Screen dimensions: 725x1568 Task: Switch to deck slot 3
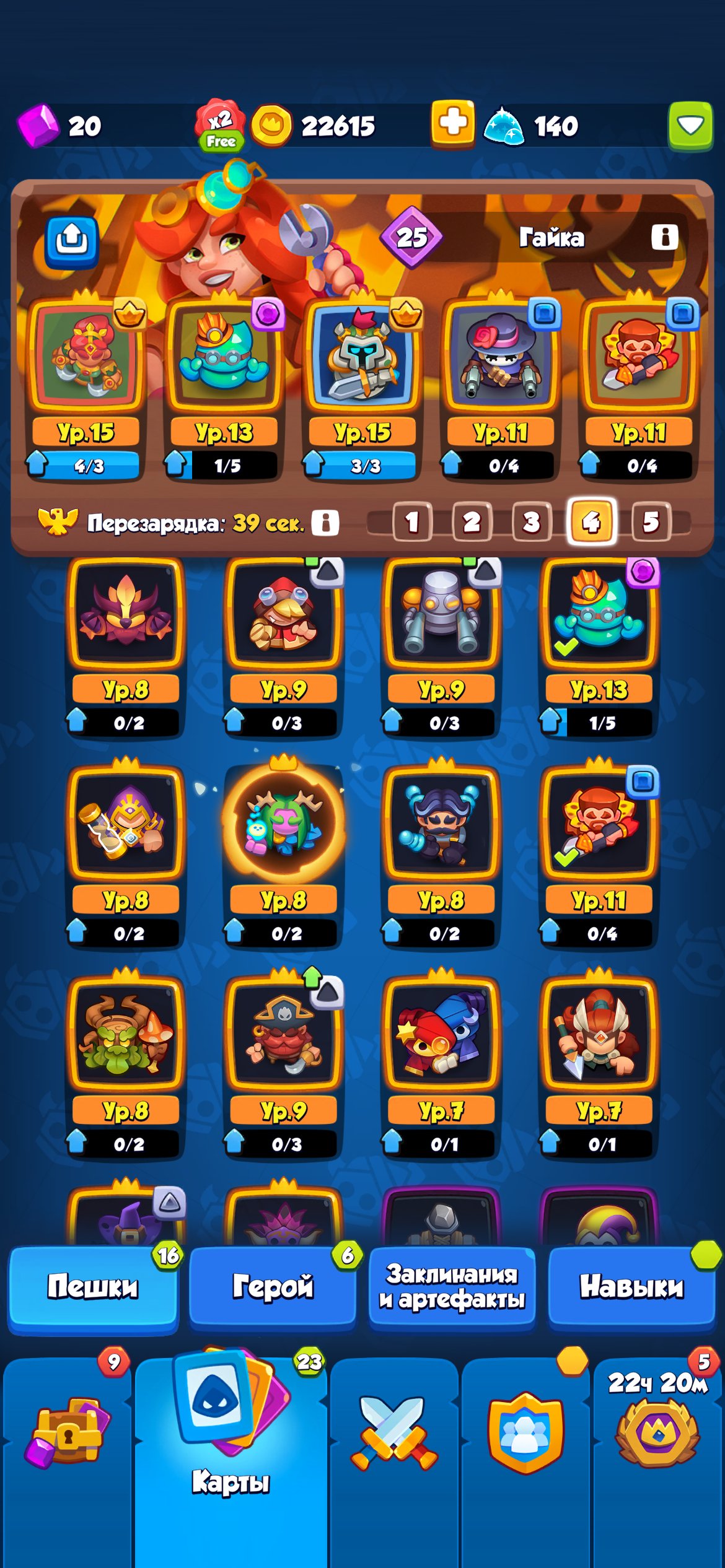[x=531, y=522]
